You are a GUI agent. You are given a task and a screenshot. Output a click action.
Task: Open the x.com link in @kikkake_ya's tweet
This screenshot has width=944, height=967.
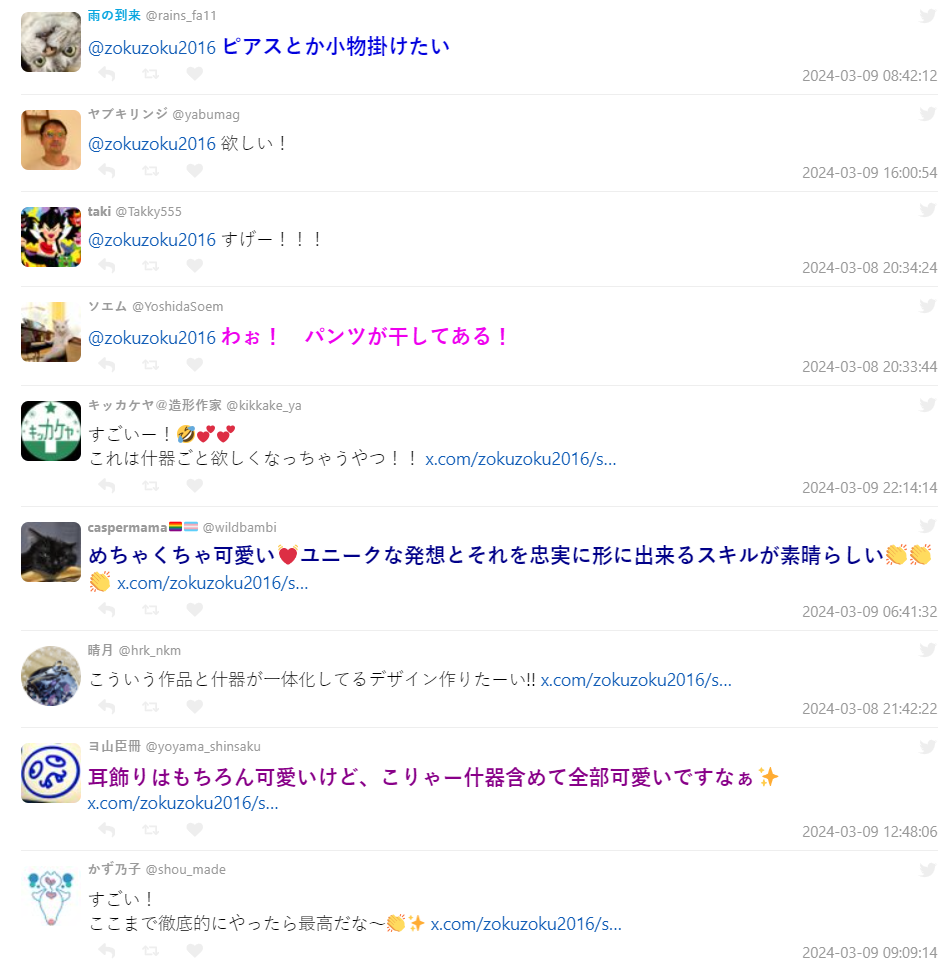tap(520, 460)
